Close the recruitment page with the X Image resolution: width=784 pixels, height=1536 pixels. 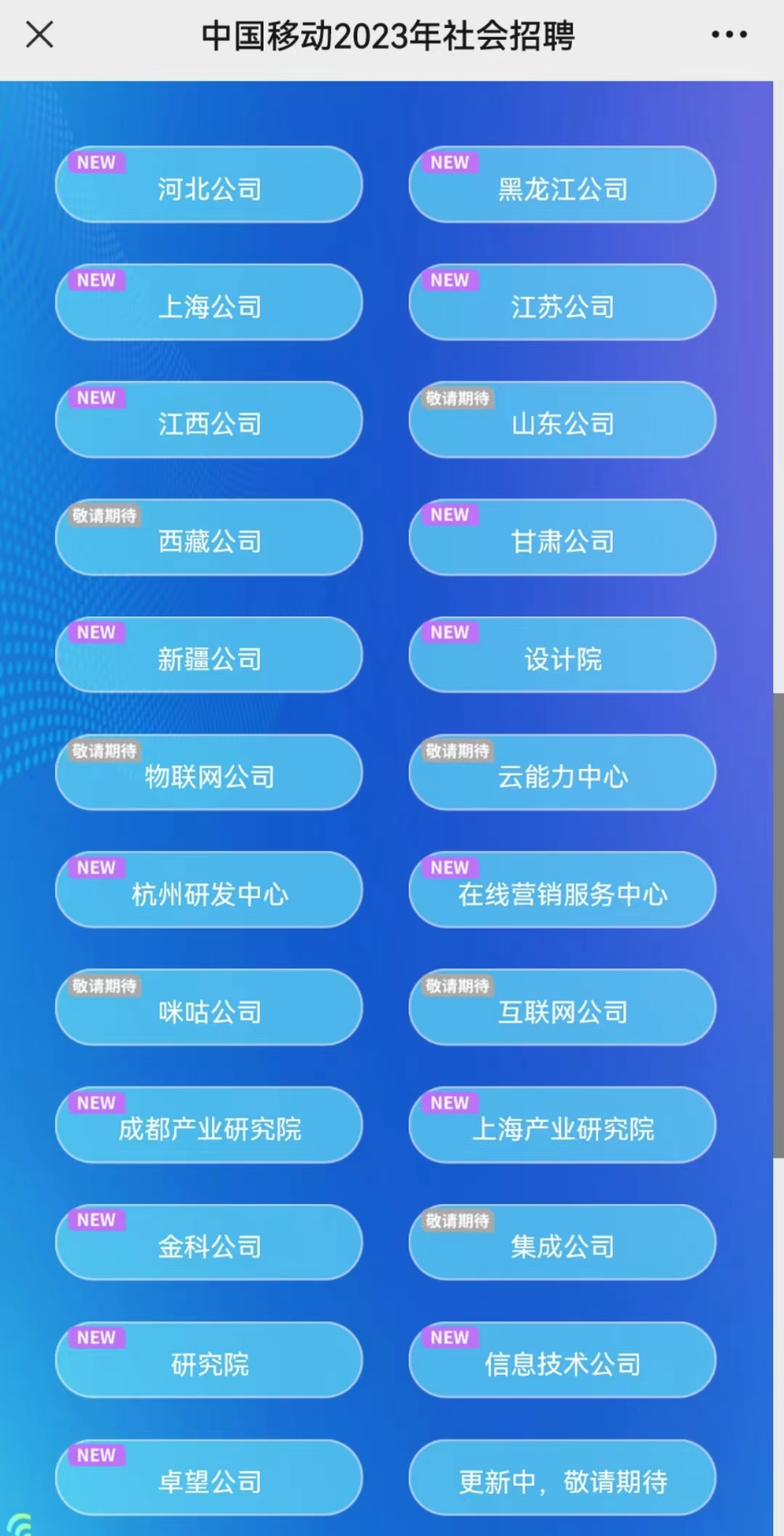[x=39, y=34]
